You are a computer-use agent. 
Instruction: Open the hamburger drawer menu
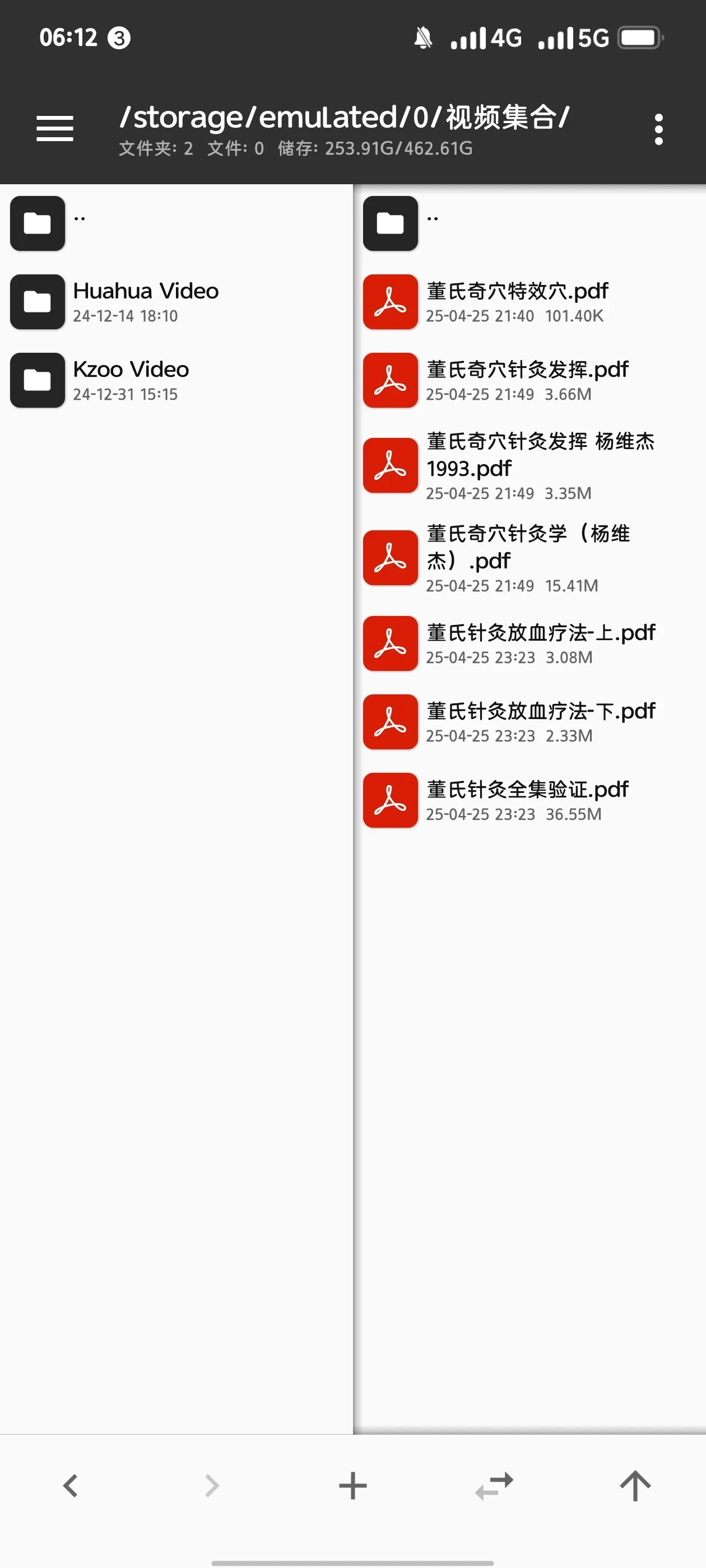pyautogui.click(x=55, y=129)
